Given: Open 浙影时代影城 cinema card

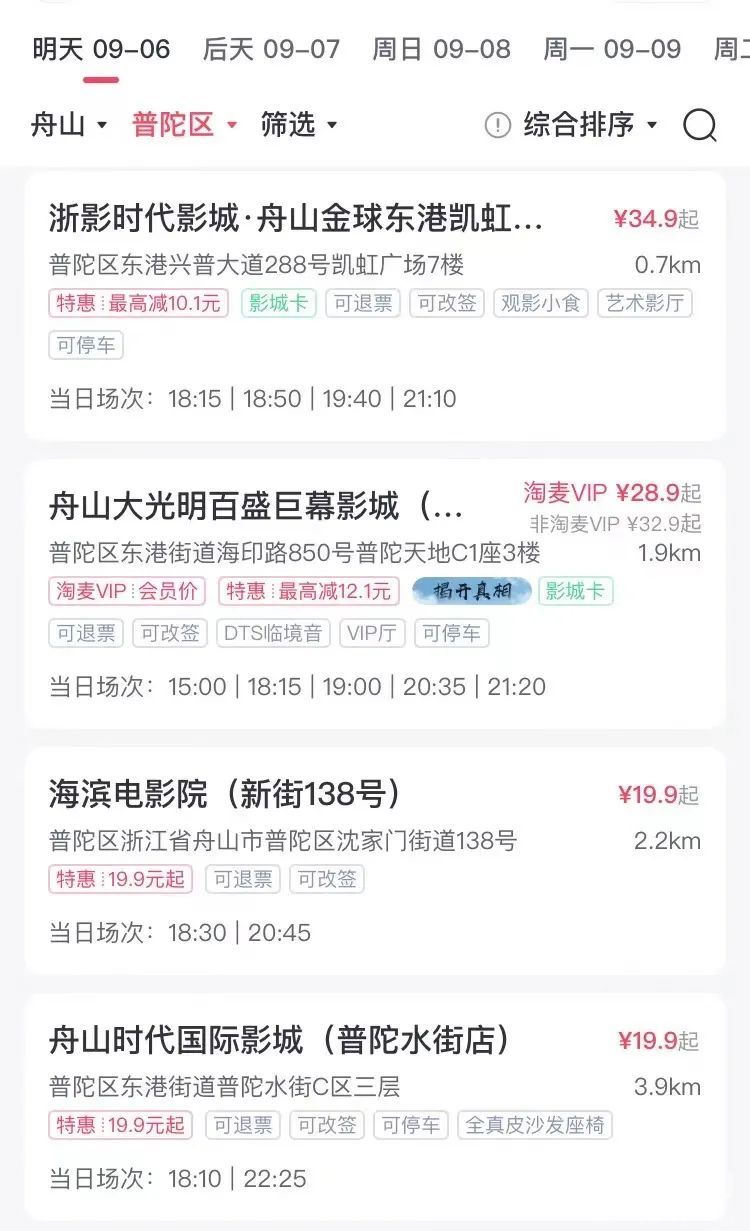Looking at the screenshot, I should coord(375,306).
